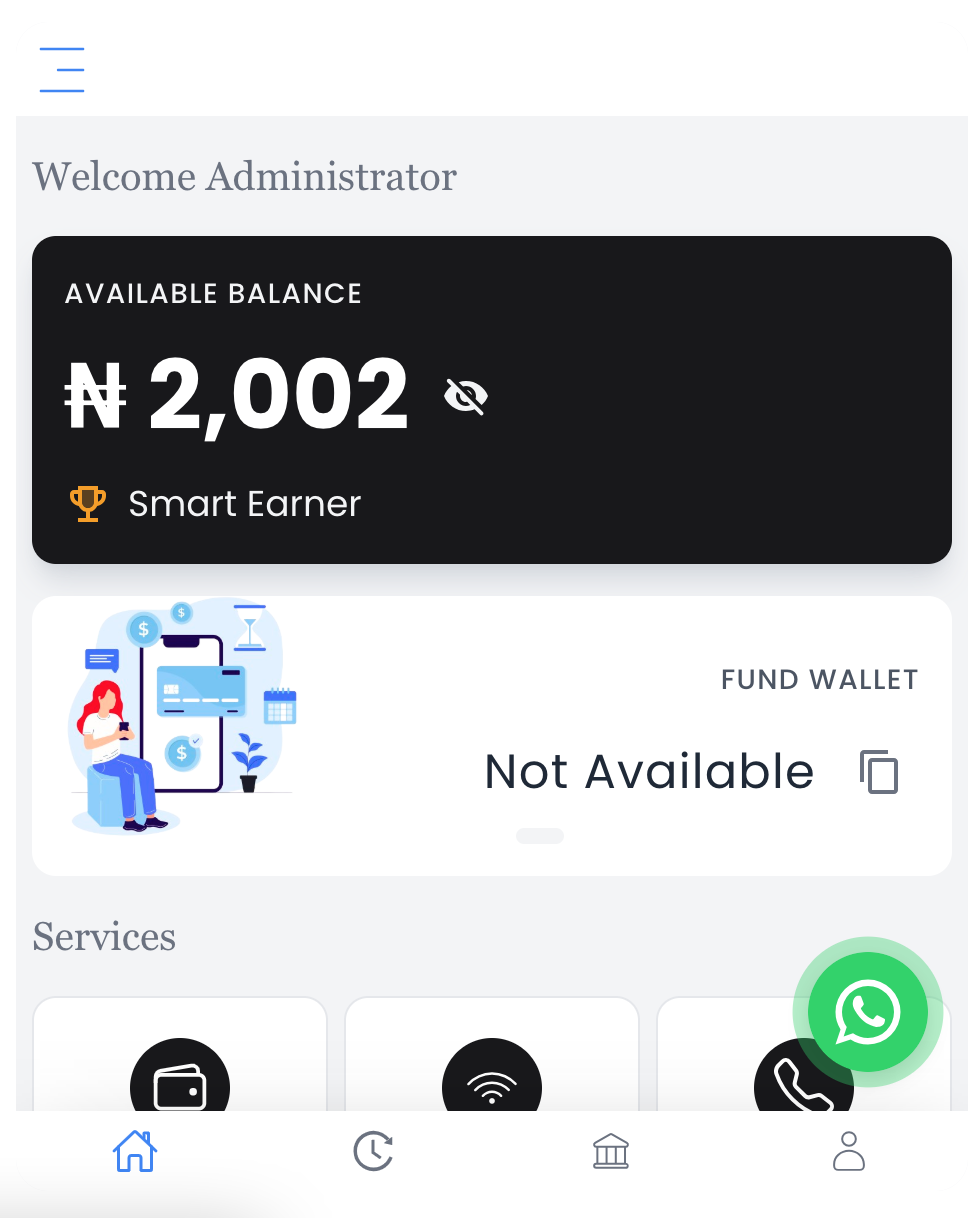The image size is (980, 1218).
Task: Copy the fund wallet account number
Action: [x=879, y=772]
